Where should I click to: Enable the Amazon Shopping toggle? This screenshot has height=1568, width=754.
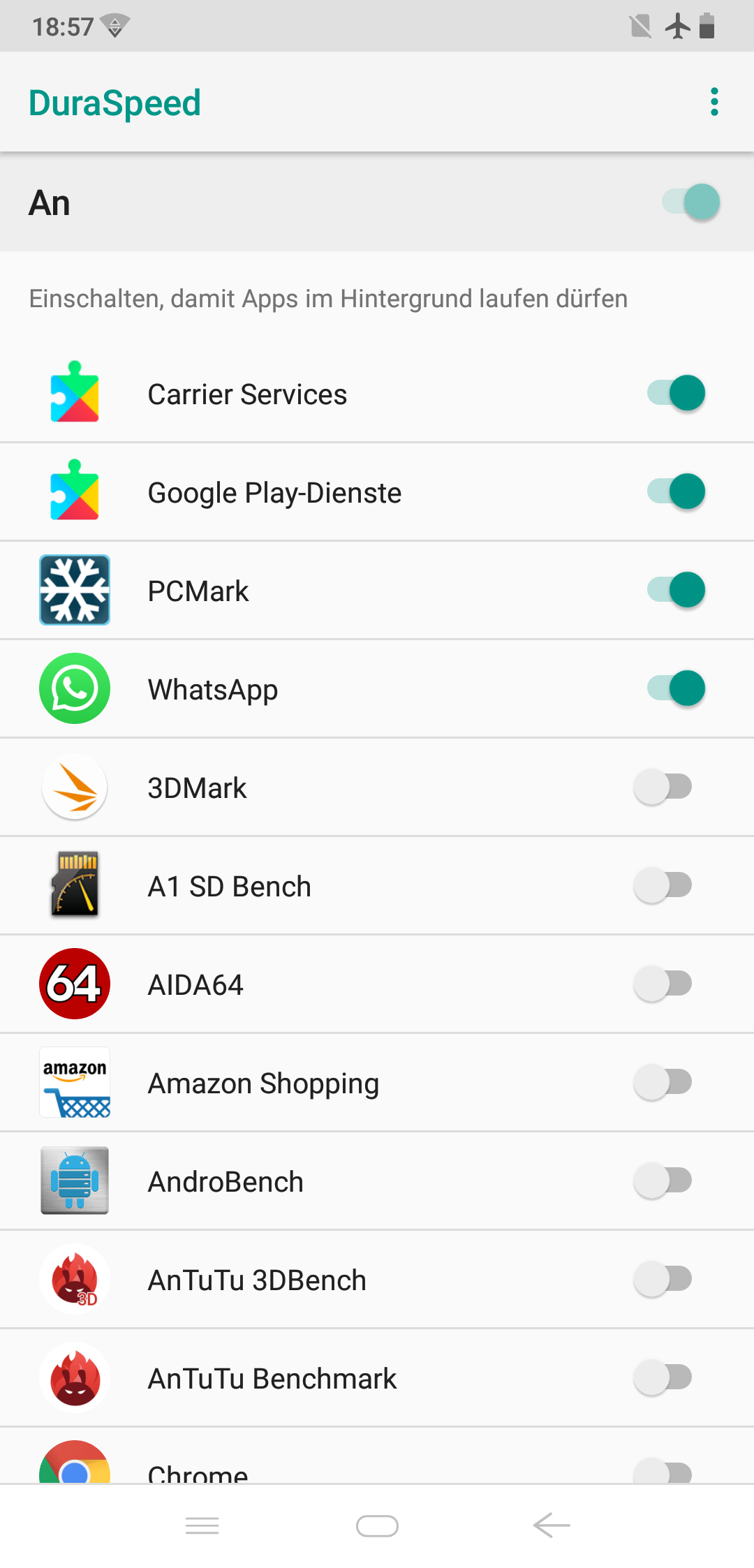pos(663,1082)
